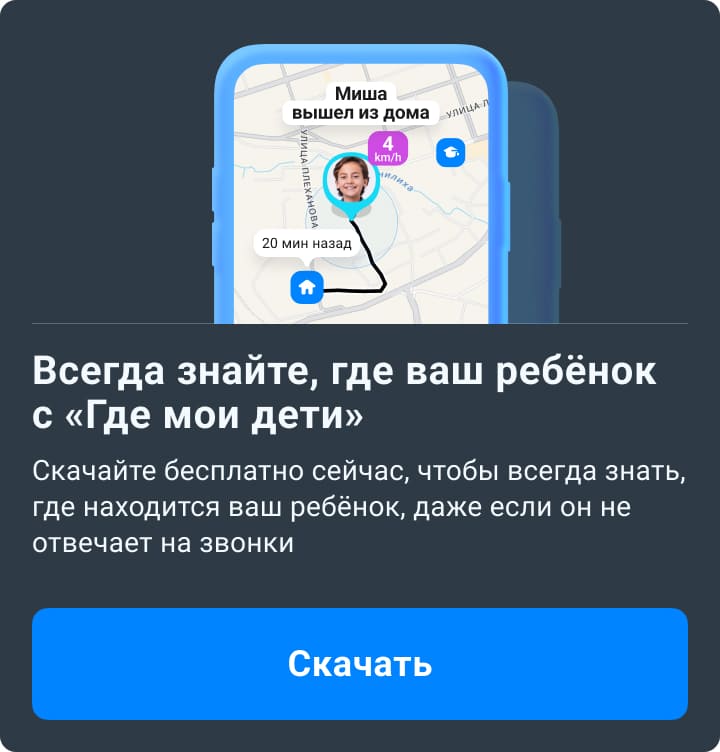Tap the Скачать download button
Image resolution: width=720 pixels, height=752 pixels.
360,664
